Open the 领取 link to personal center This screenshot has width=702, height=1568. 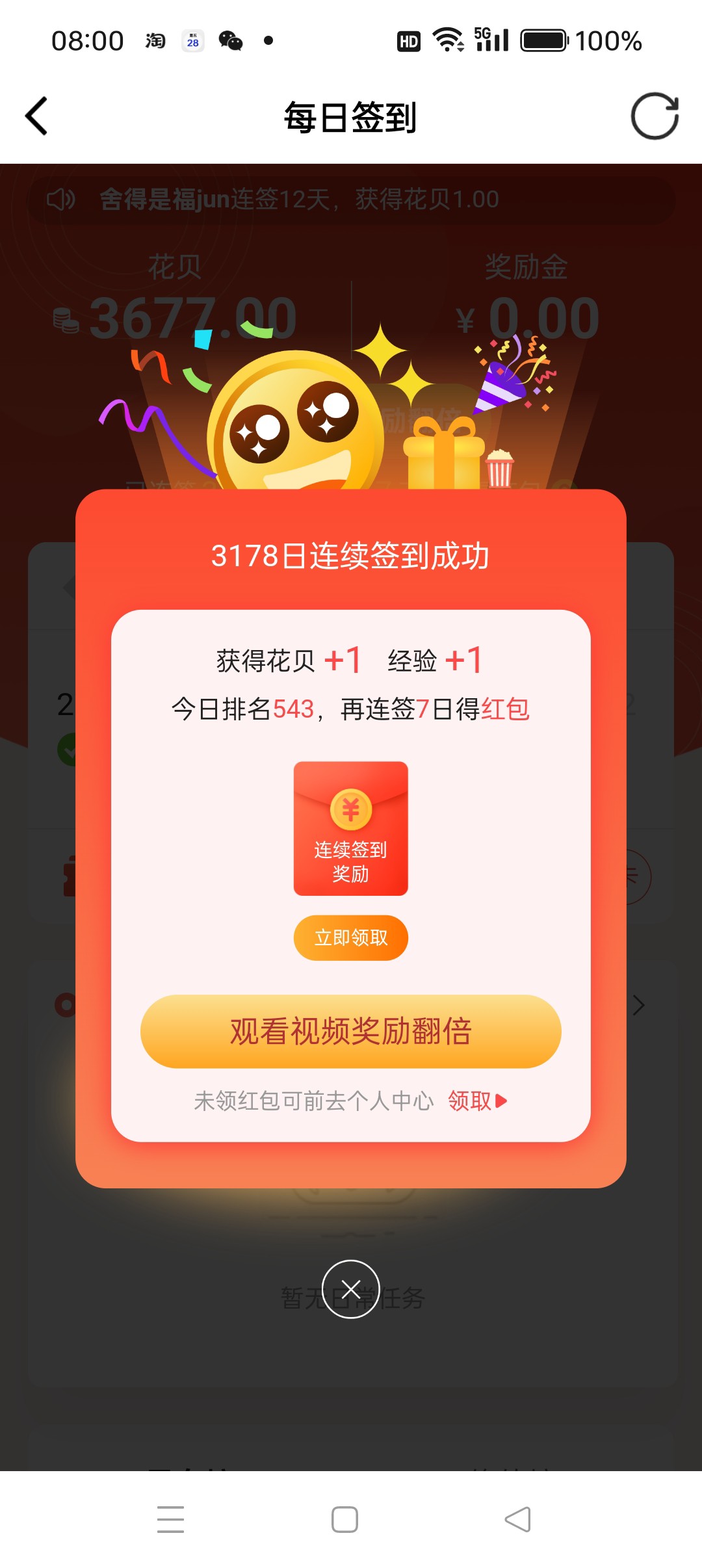476,1101
